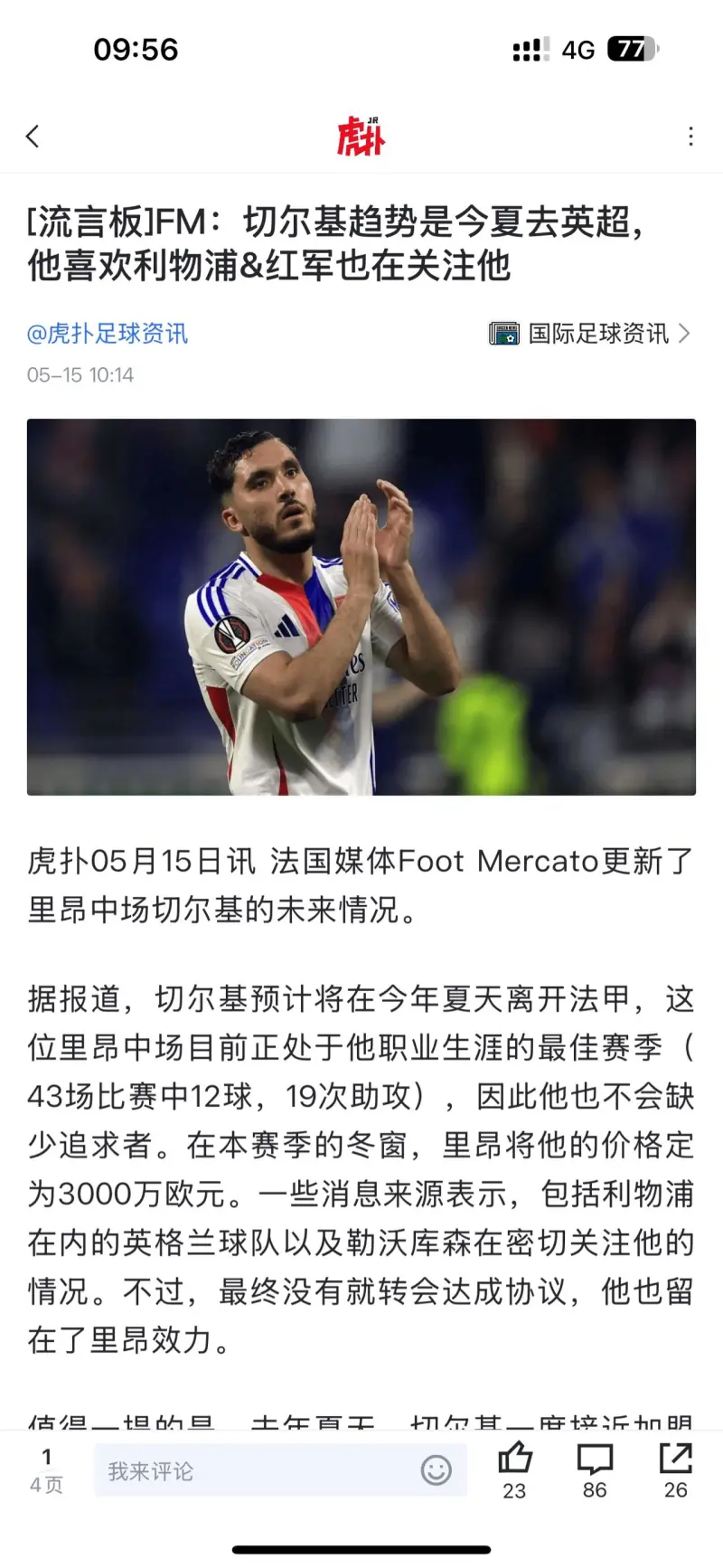Open the three-dot overflow menu
Screen dimensions: 723x1568
(x=690, y=137)
